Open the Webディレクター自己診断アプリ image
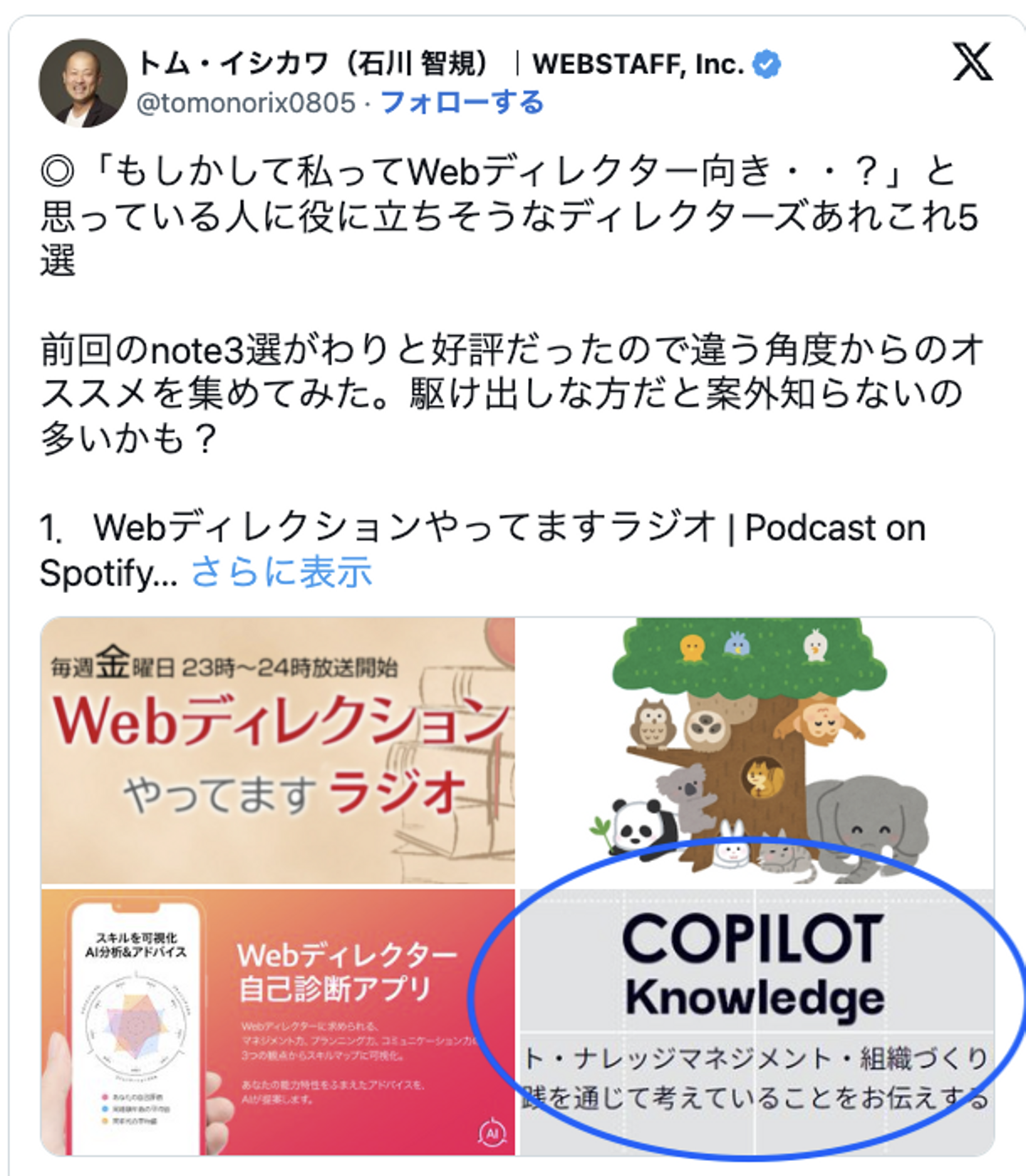The image size is (1026, 1176). (x=278, y=1021)
